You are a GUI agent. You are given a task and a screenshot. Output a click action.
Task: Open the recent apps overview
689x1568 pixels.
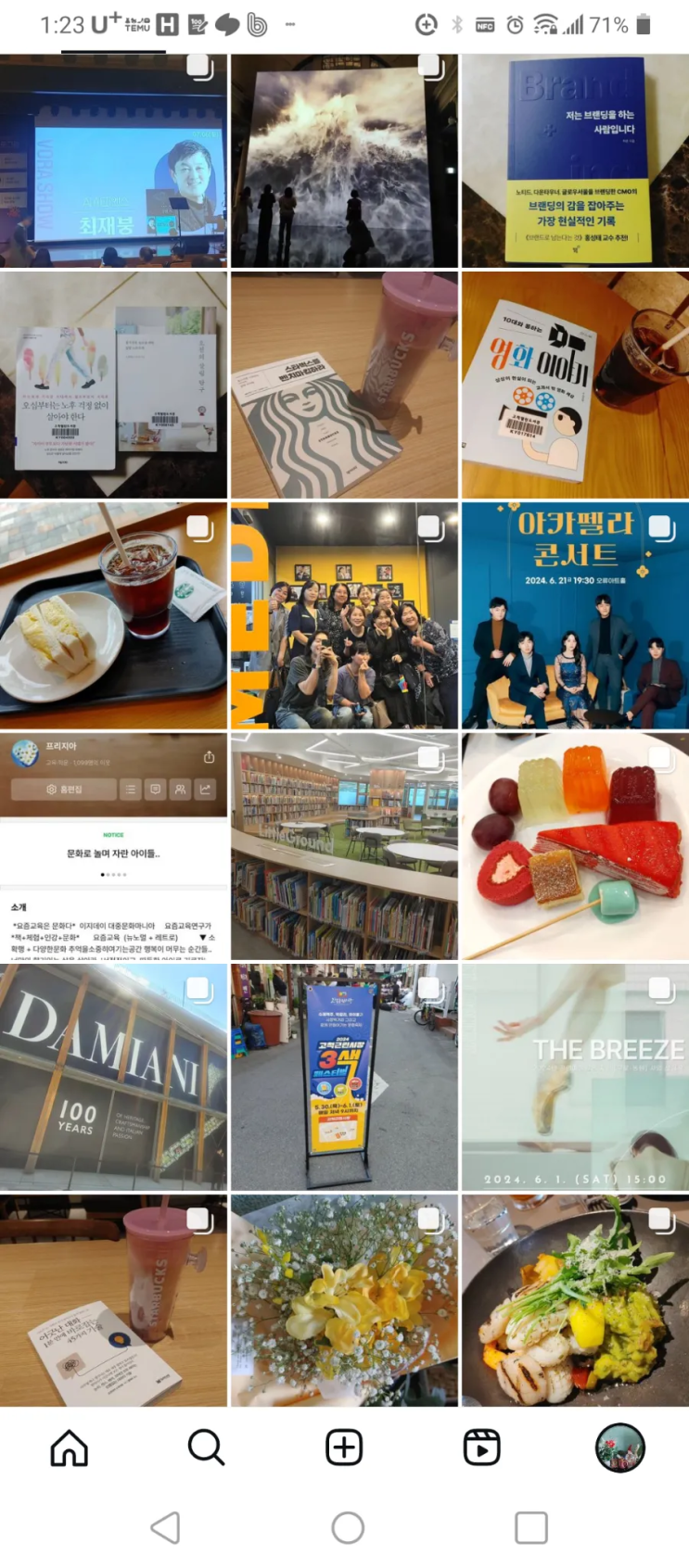(x=530, y=1527)
